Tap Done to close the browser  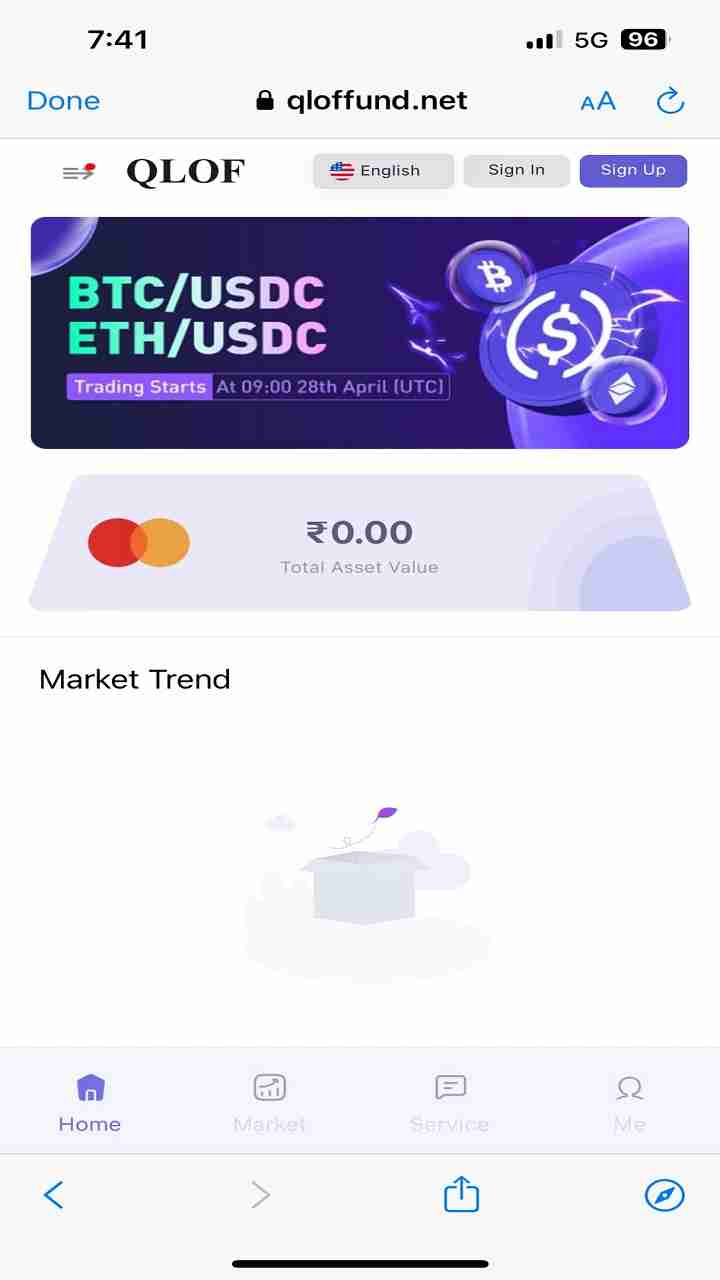click(x=63, y=101)
